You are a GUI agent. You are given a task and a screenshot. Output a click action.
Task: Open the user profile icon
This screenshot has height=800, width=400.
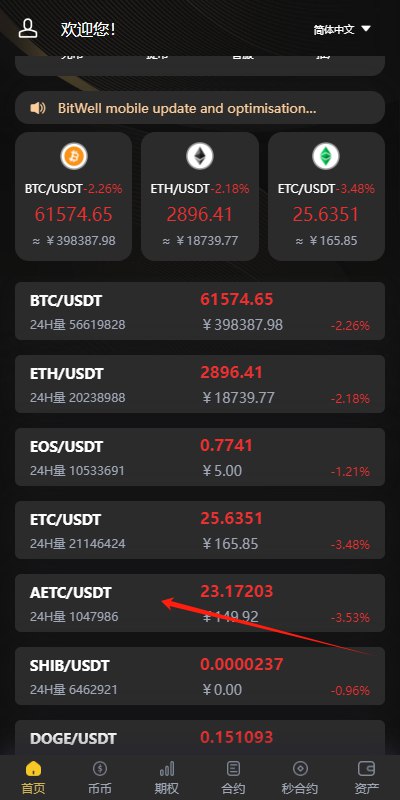click(28, 29)
